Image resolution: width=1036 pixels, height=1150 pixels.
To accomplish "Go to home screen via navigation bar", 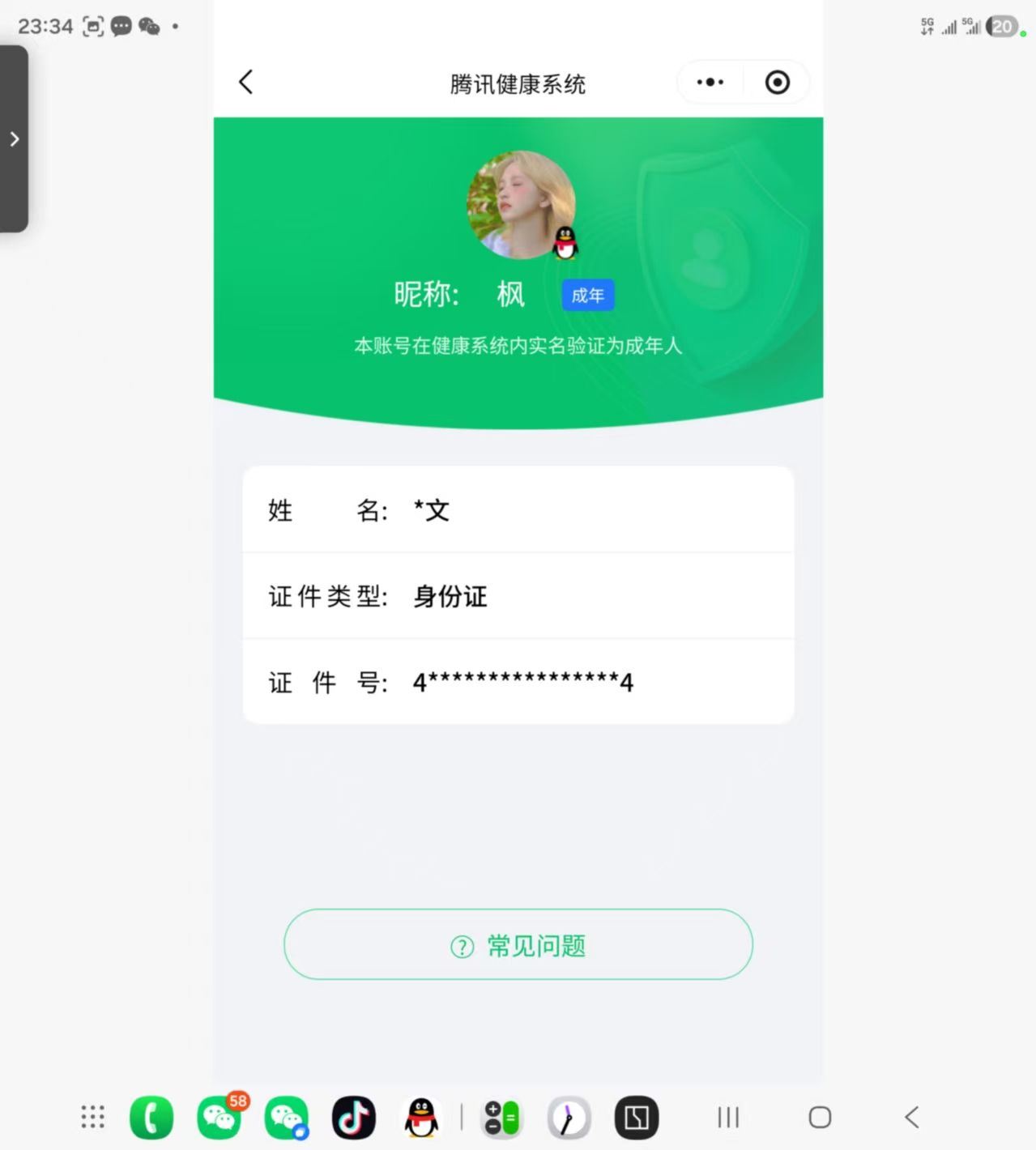I will click(820, 1118).
